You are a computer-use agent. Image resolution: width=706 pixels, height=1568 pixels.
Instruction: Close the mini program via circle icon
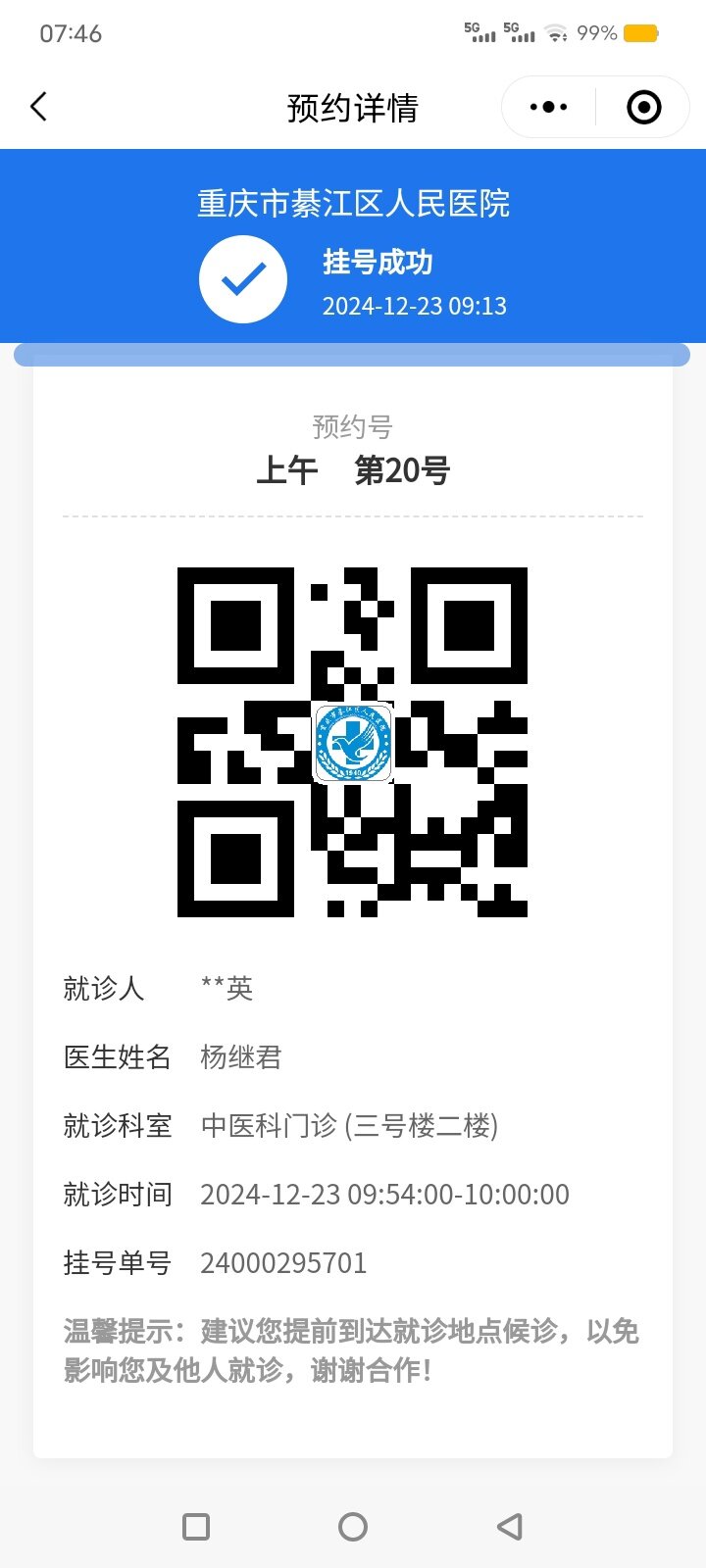(643, 107)
